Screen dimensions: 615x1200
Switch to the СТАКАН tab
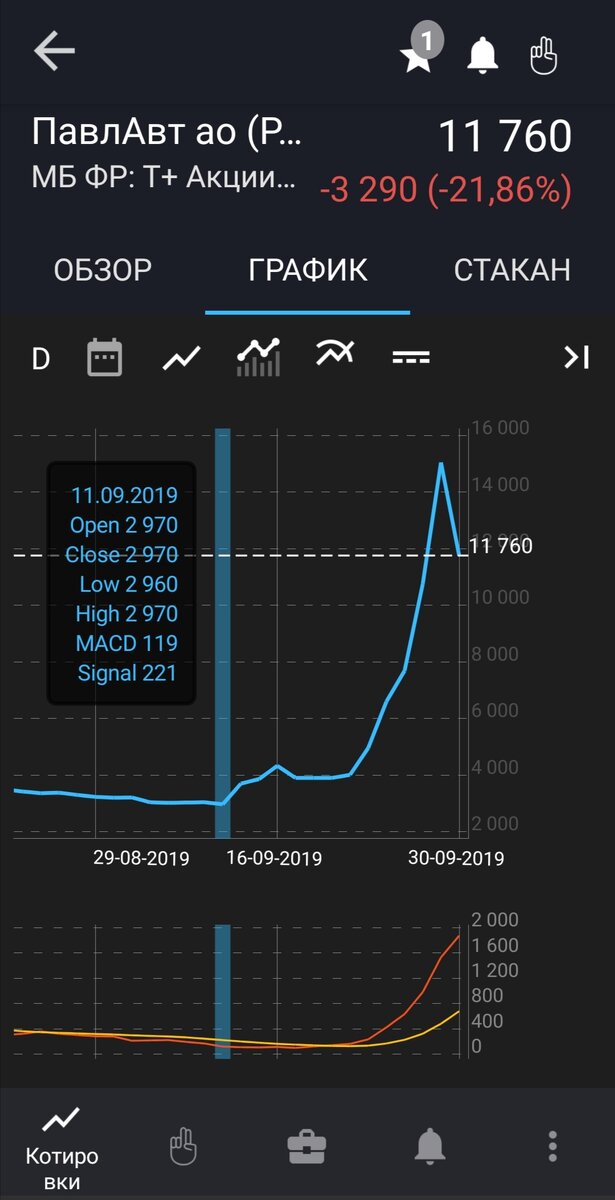pos(512,270)
